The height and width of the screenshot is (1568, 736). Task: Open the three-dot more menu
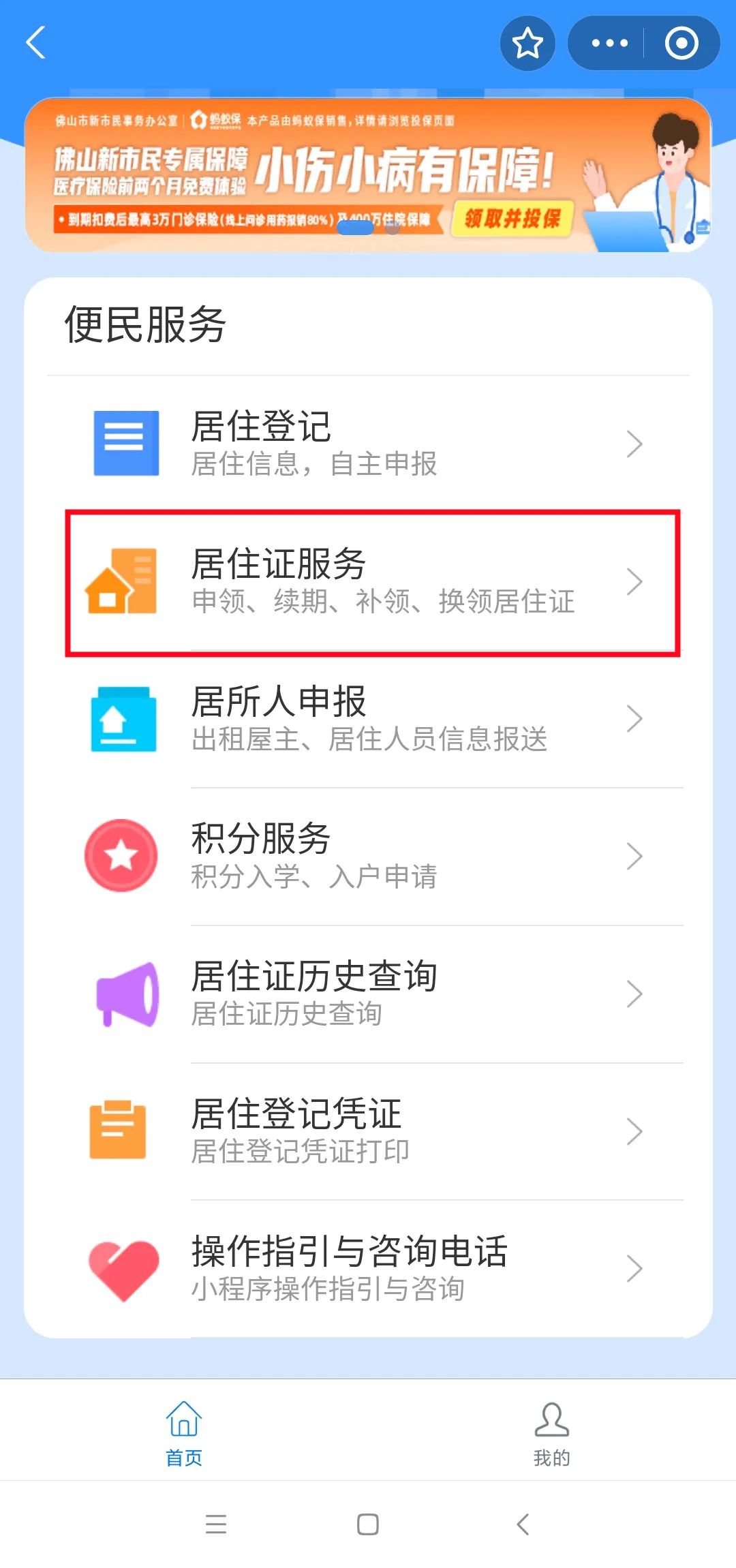click(609, 44)
